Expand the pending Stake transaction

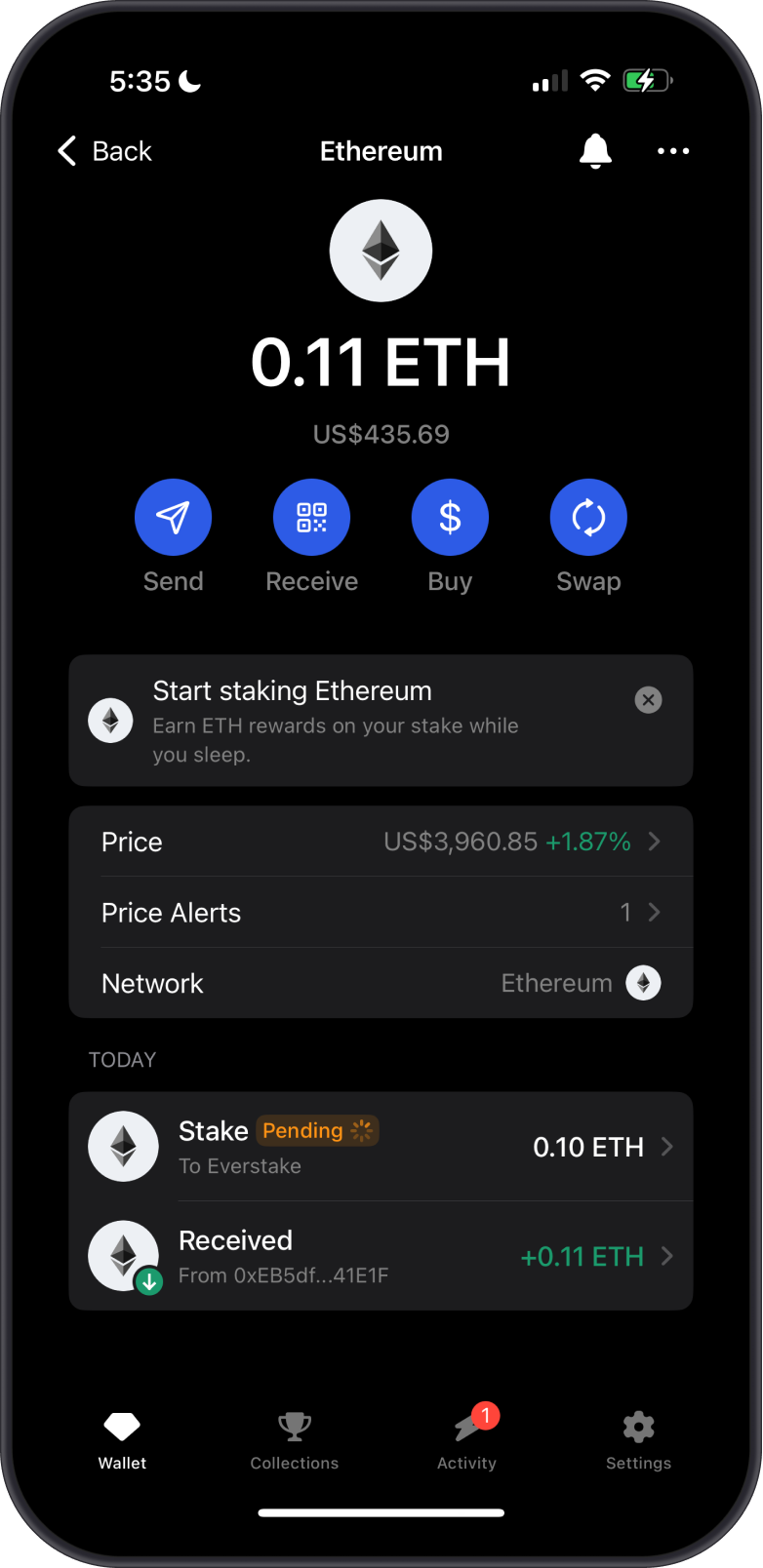coord(381,1147)
